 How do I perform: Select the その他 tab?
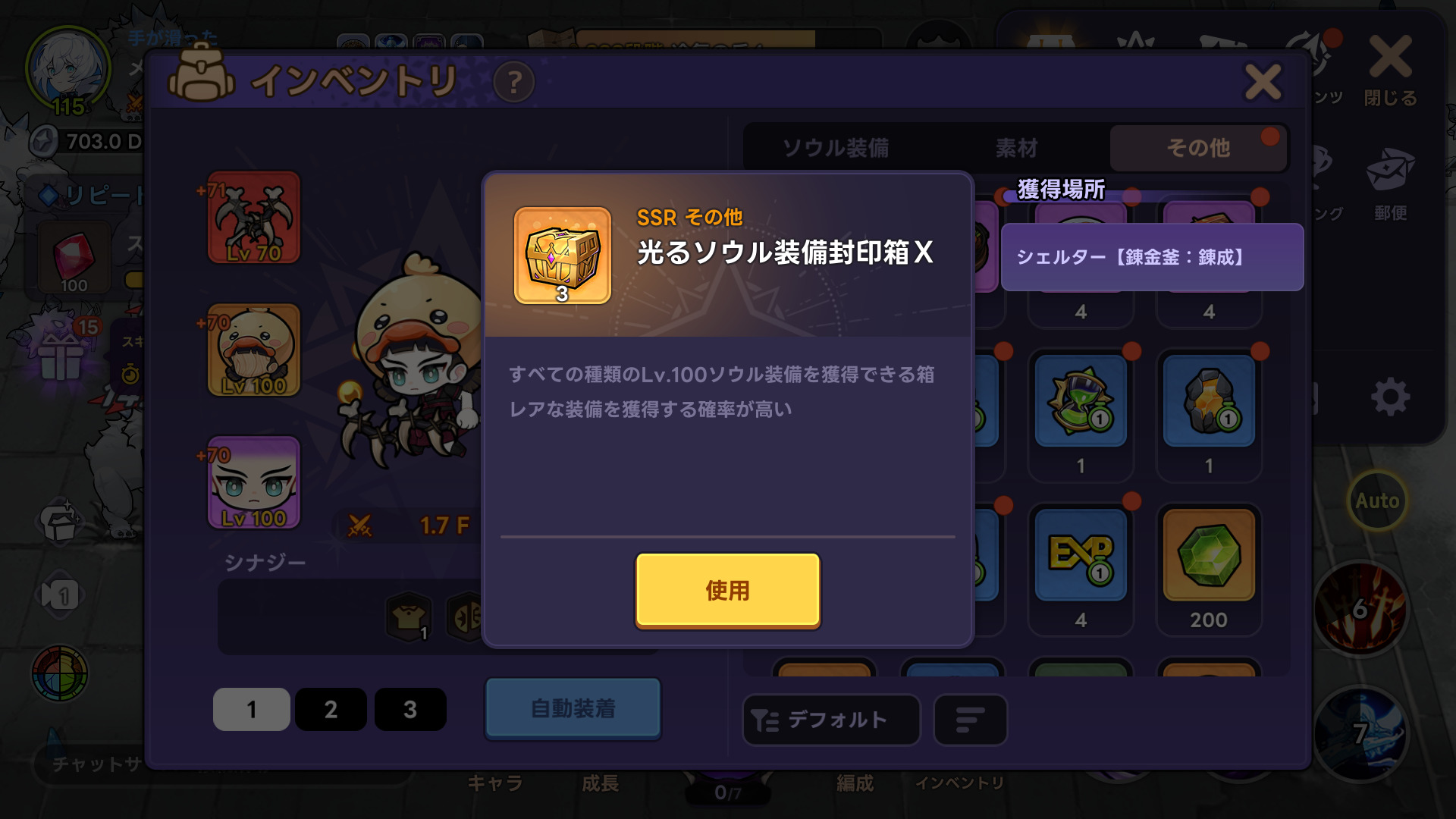pos(1197,148)
